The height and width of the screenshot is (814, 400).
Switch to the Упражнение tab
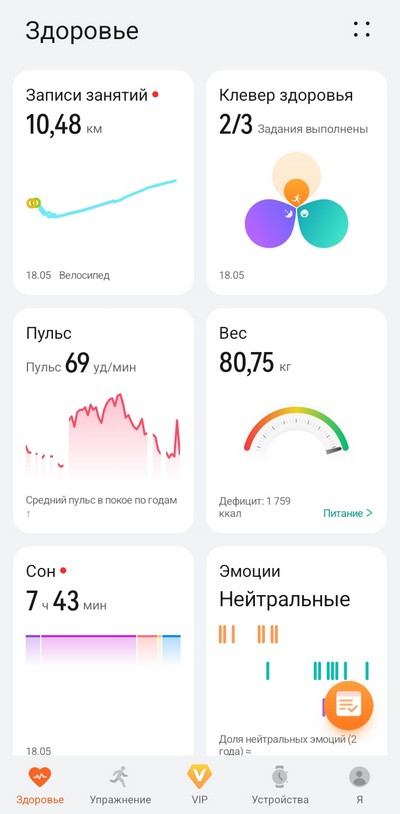pos(120,784)
